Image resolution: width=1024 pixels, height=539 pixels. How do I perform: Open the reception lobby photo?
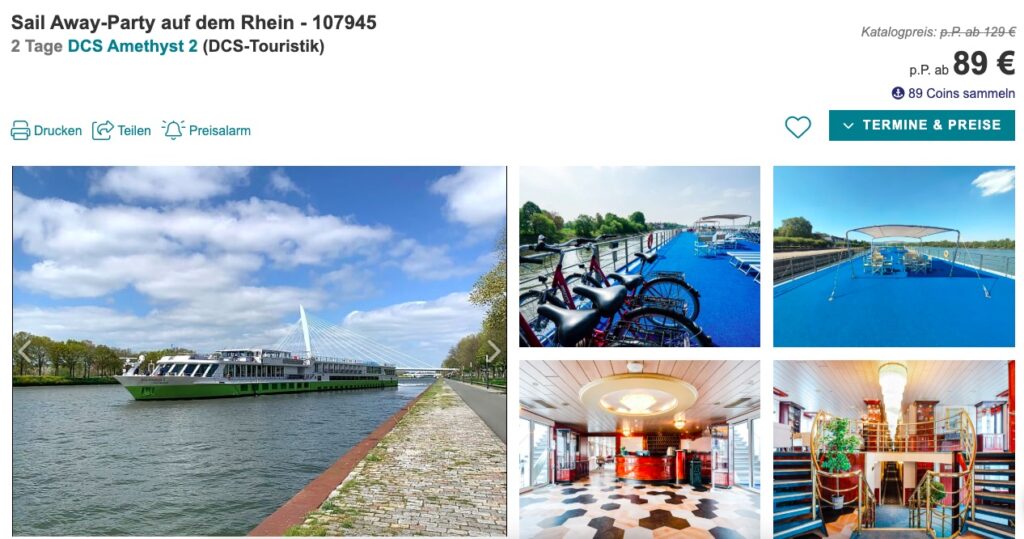click(639, 448)
